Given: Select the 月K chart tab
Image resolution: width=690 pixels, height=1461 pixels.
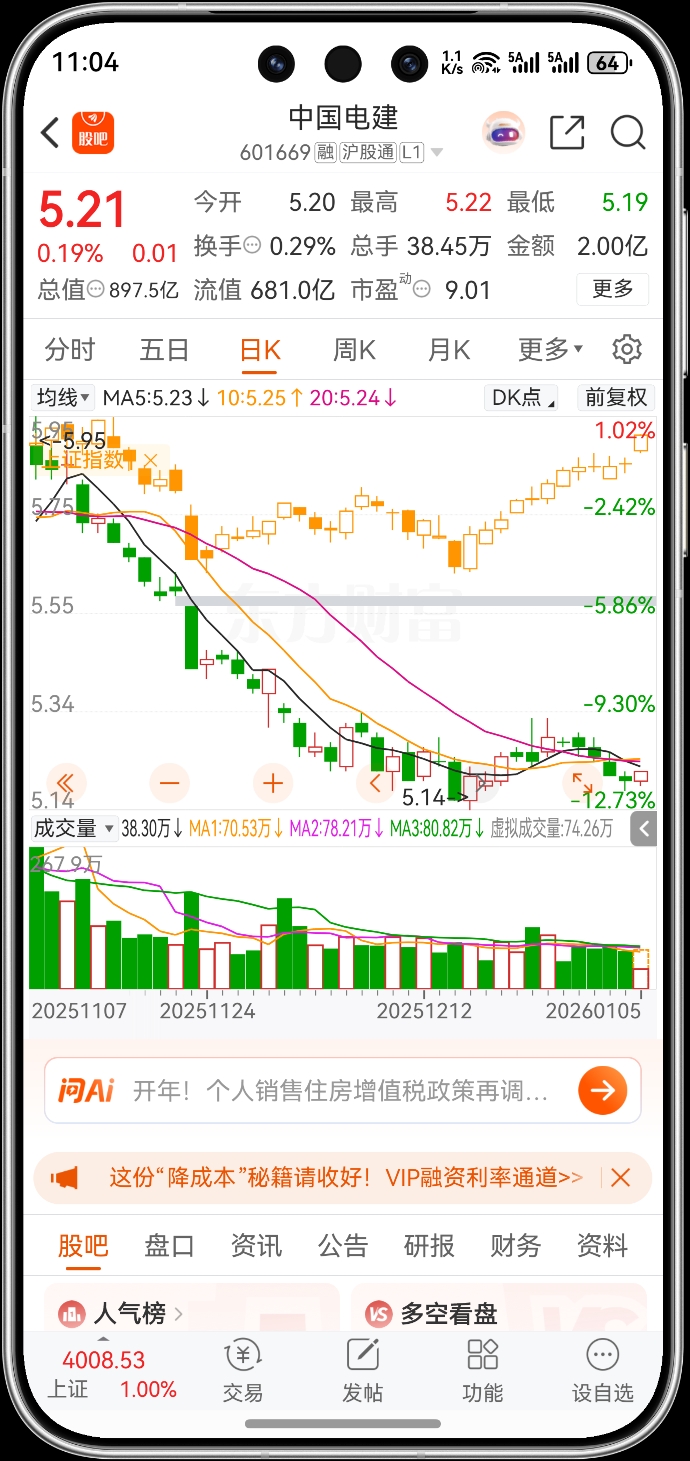Looking at the screenshot, I should click(448, 350).
